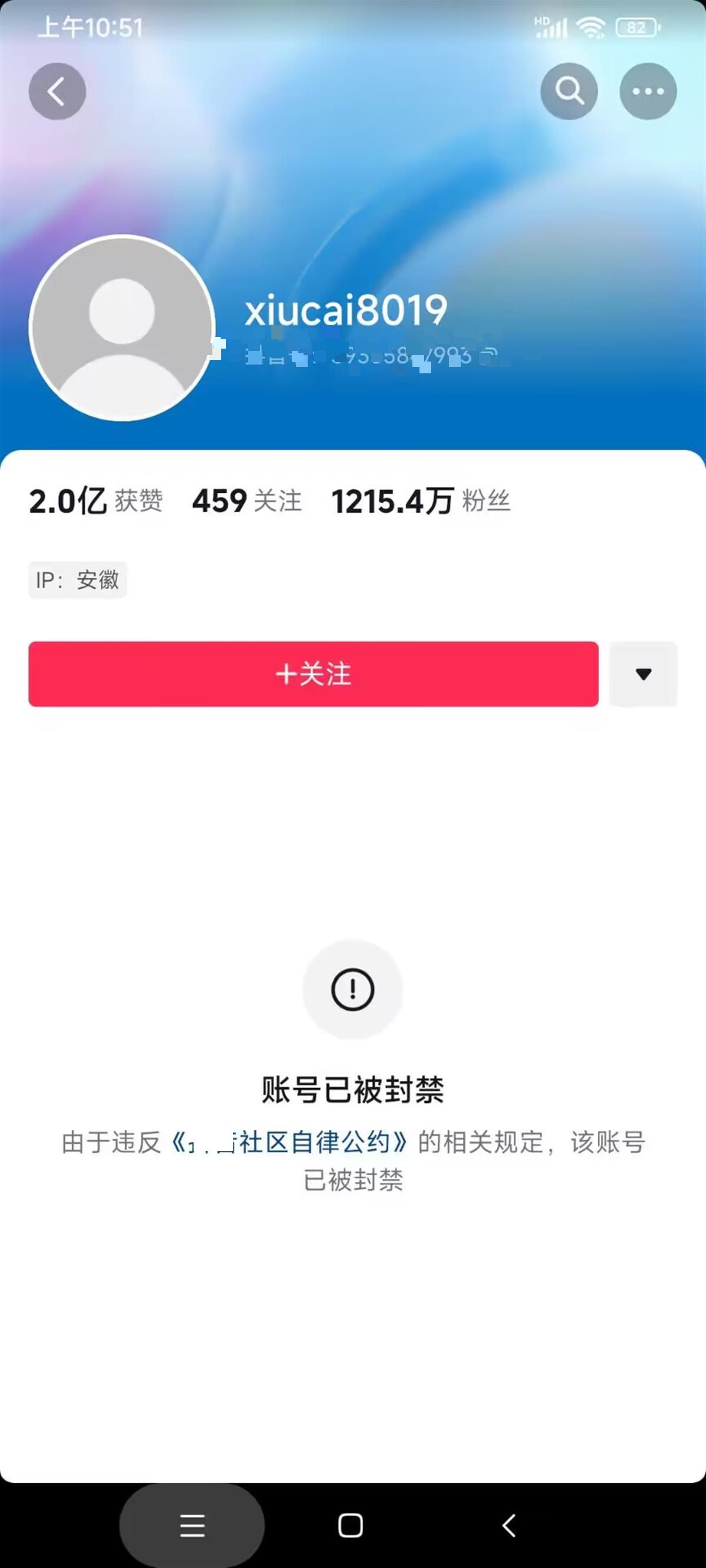Open the three-dot overflow menu
The width and height of the screenshot is (706, 1568).
coord(648,91)
